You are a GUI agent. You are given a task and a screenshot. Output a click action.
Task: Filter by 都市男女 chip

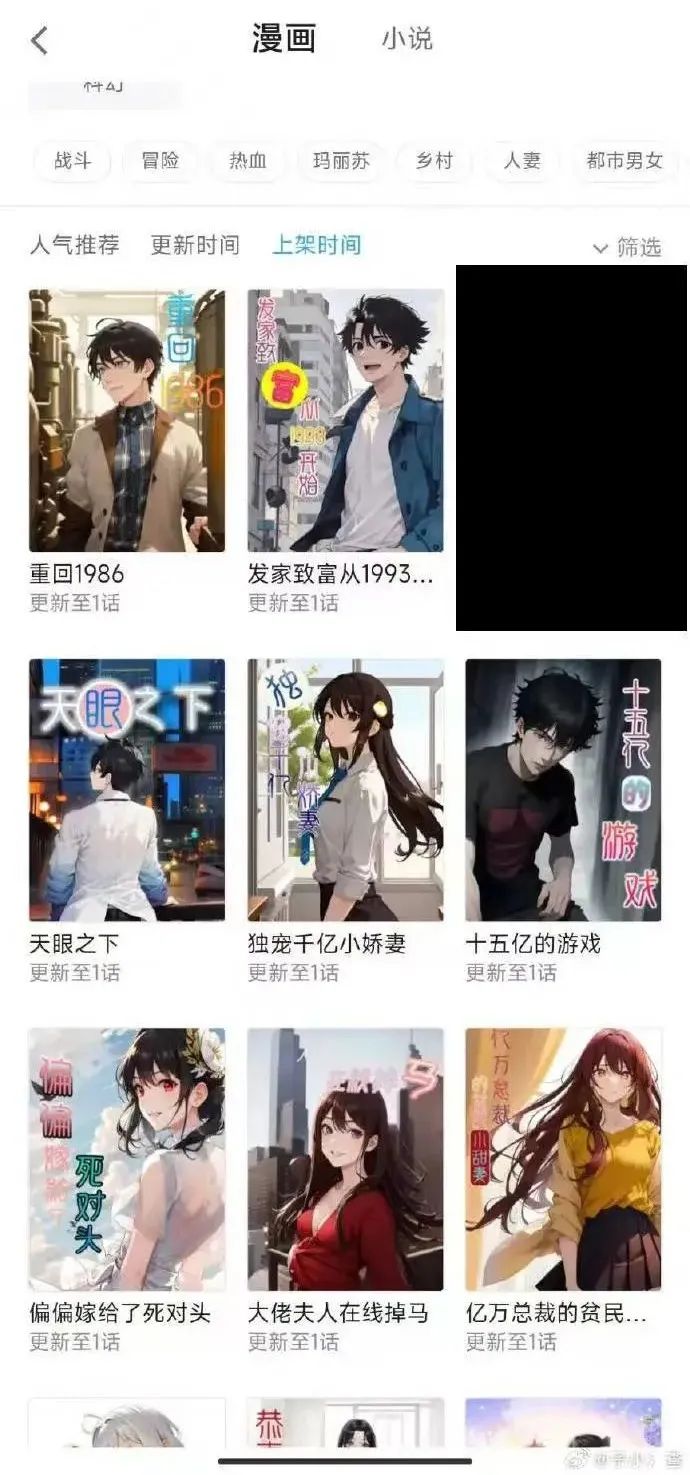(x=625, y=161)
